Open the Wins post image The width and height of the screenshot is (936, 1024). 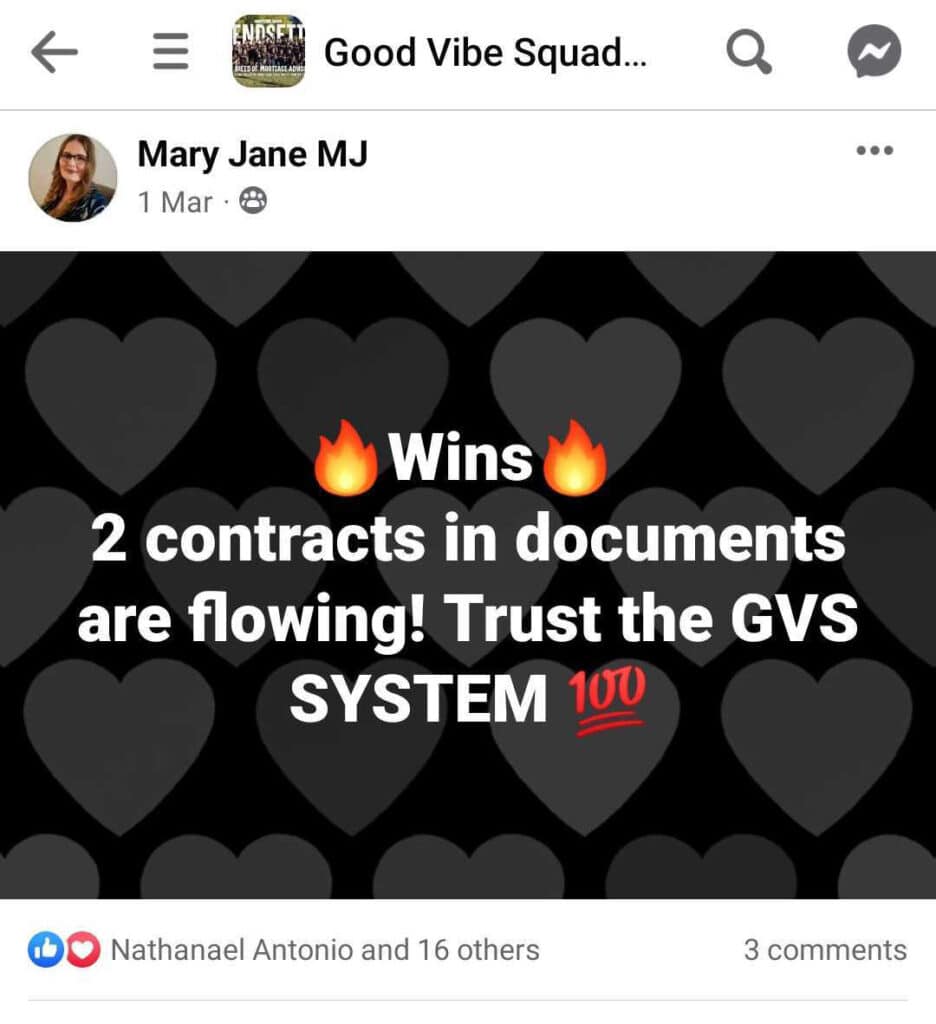[468, 575]
